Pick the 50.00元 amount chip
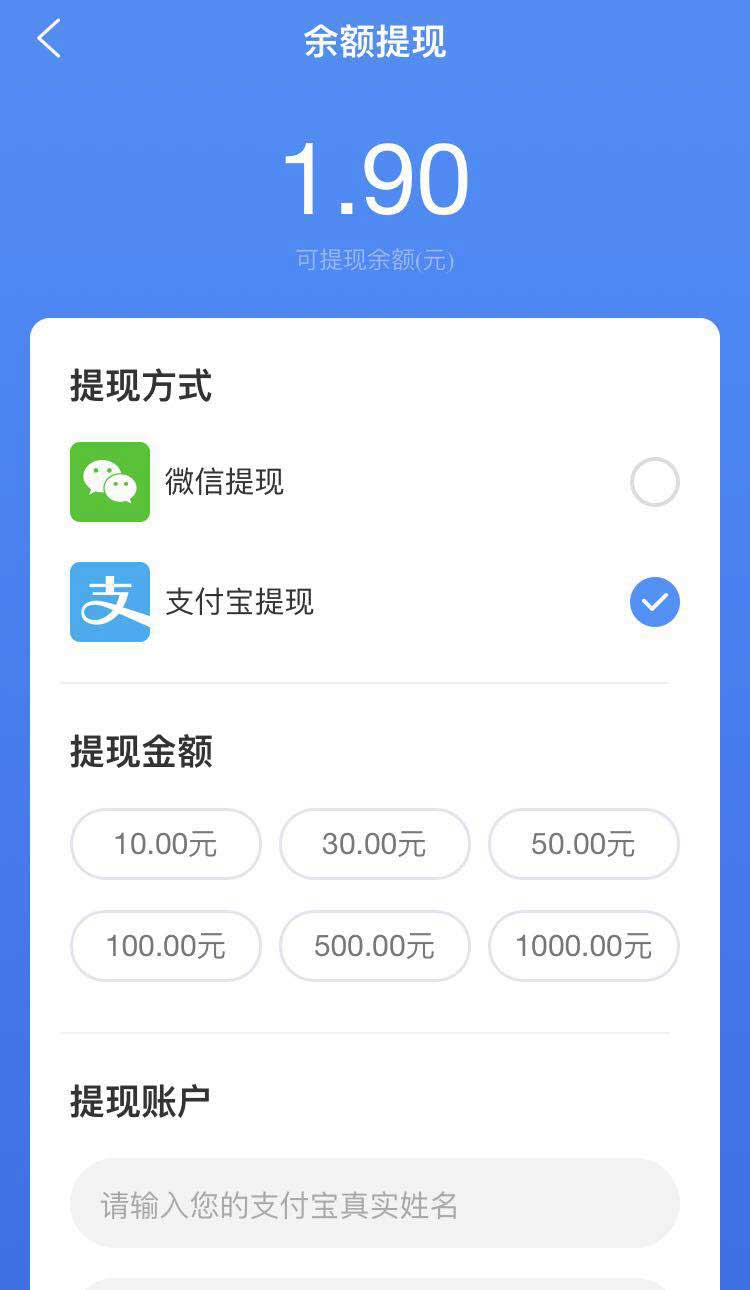This screenshot has height=1290, width=750. point(583,844)
